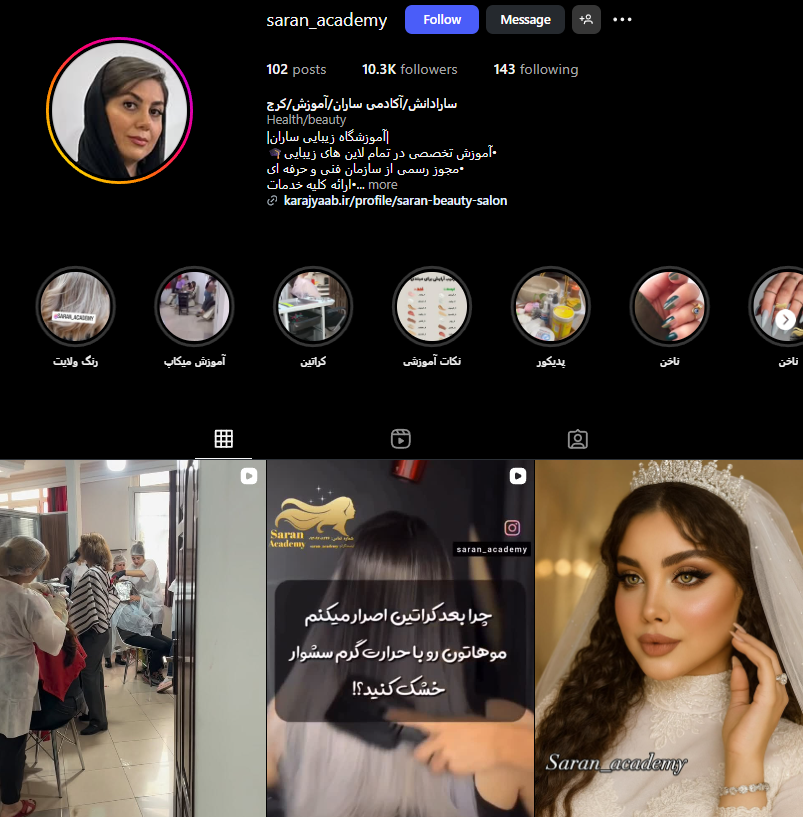Open the آموزش میکاپ highlight
Viewport: 803px width, 817px height.
195,305
